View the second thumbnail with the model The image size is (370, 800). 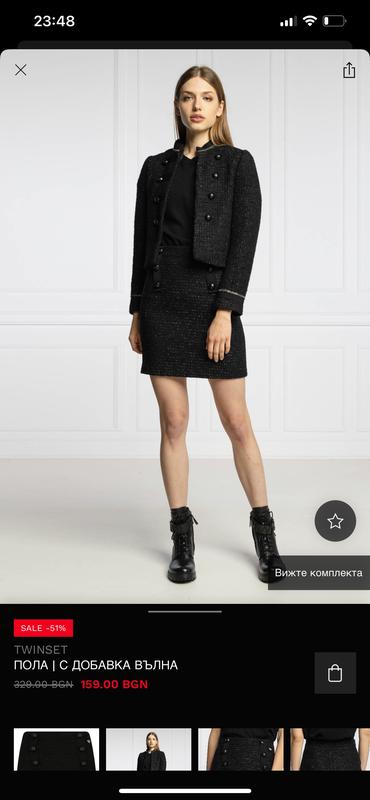pos(149,749)
